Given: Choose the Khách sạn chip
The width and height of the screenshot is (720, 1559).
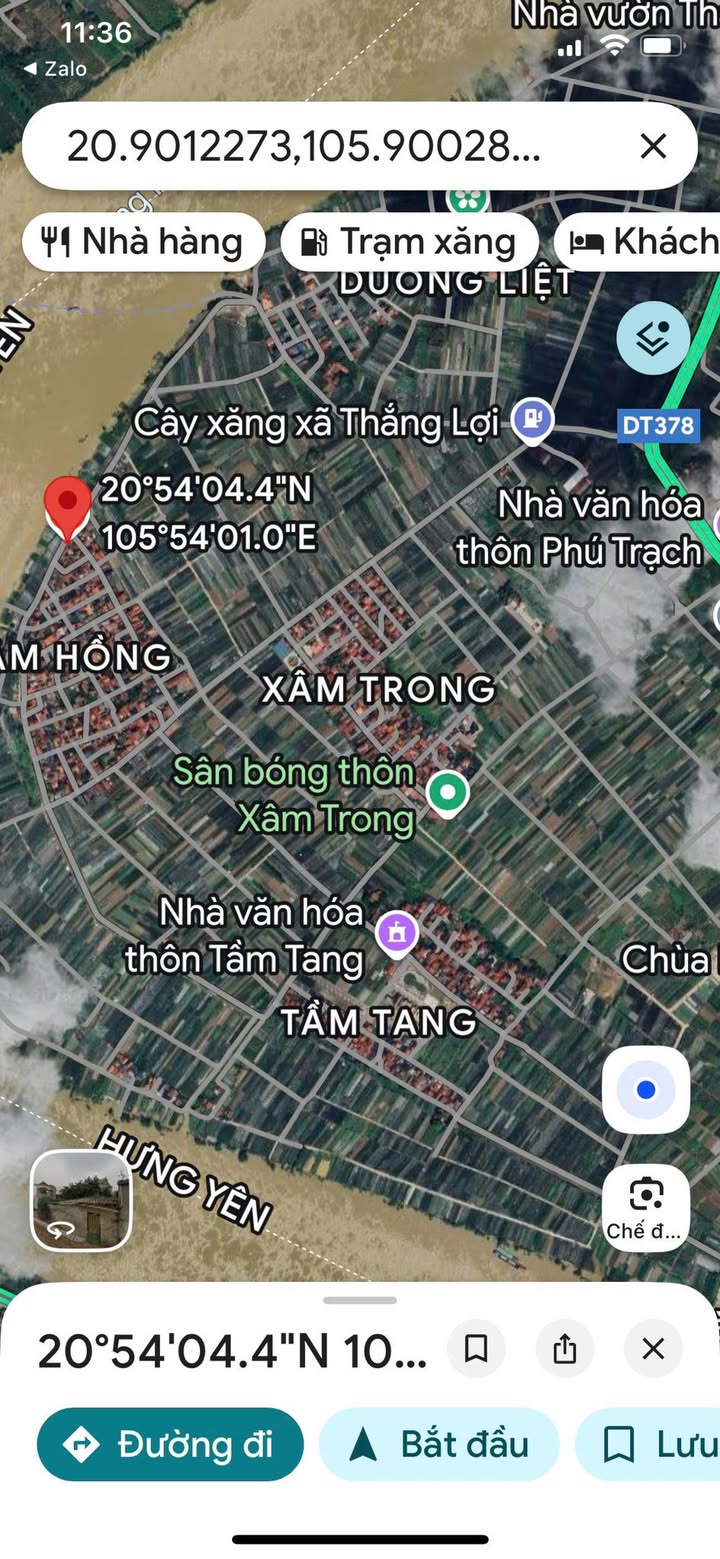Looking at the screenshot, I should [642, 243].
